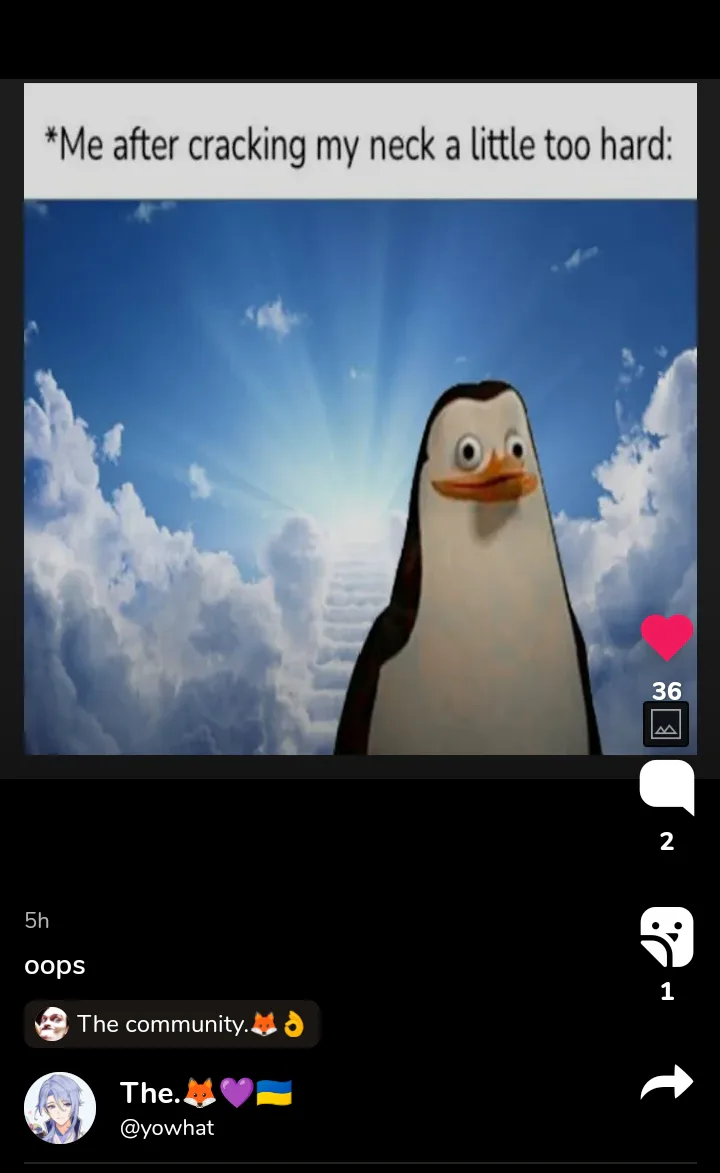Open the comments on this post
The height and width of the screenshot is (1173, 720).
point(667,787)
